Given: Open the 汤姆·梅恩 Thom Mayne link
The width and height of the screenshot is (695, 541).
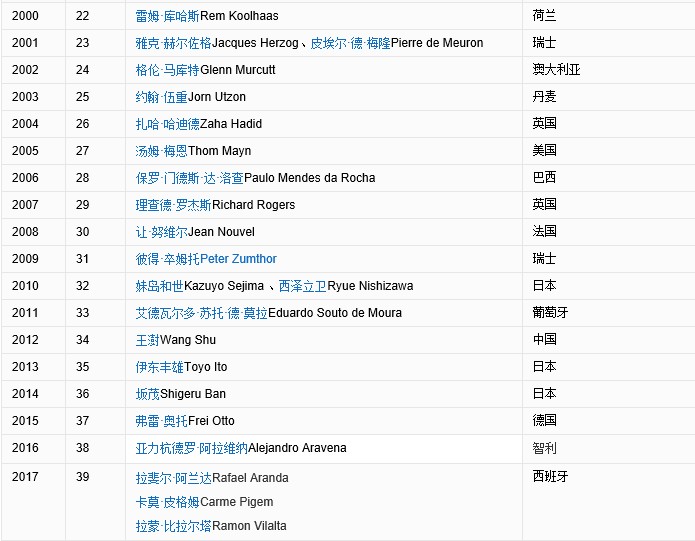Looking at the screenshot, I should pos(161,151).
